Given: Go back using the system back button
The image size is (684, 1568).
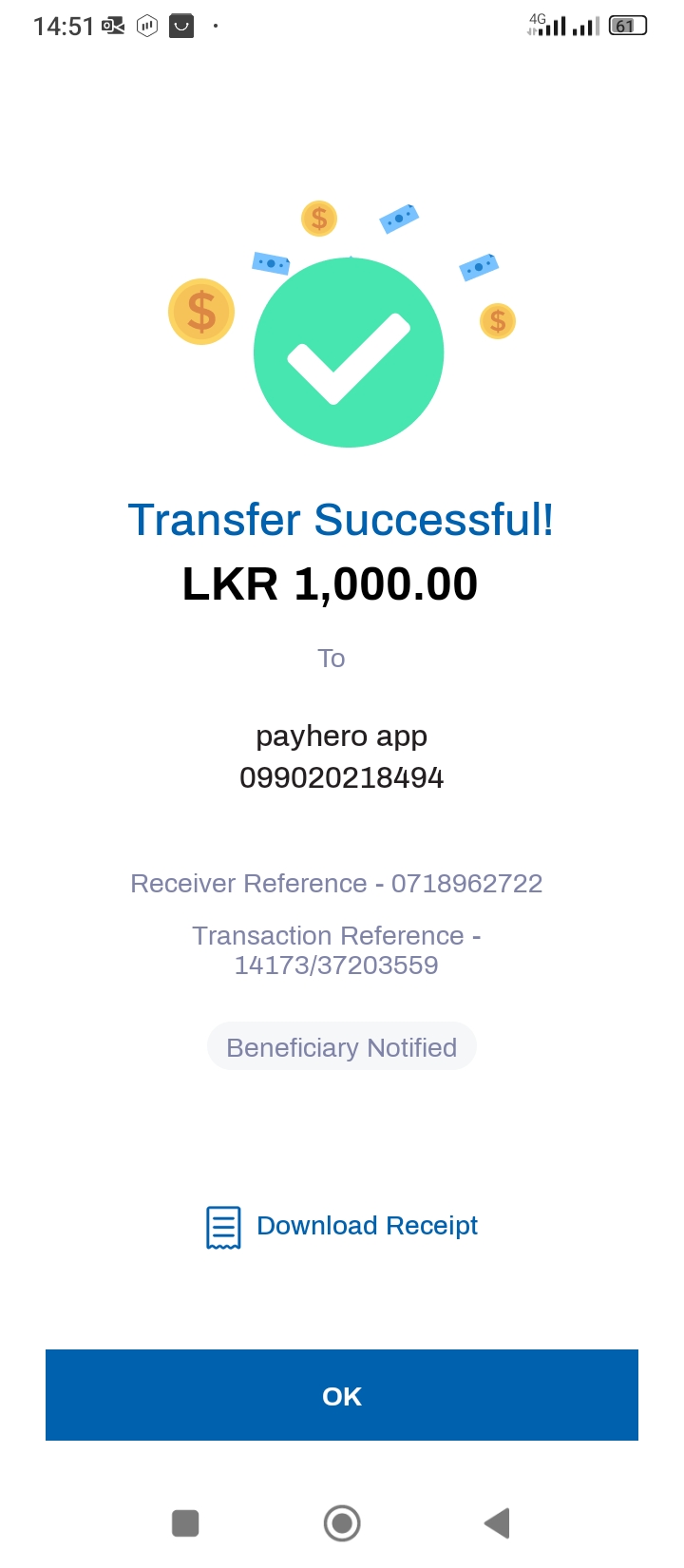Looking at the screenshot, I should [497, 1523].
